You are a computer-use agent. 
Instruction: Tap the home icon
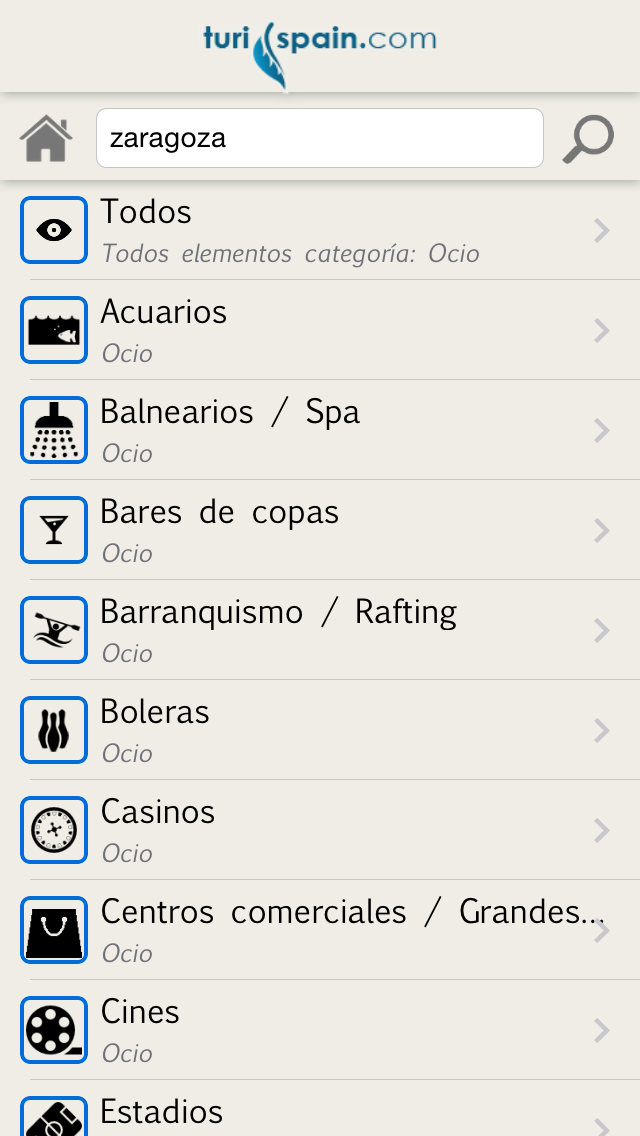point(46,138)
